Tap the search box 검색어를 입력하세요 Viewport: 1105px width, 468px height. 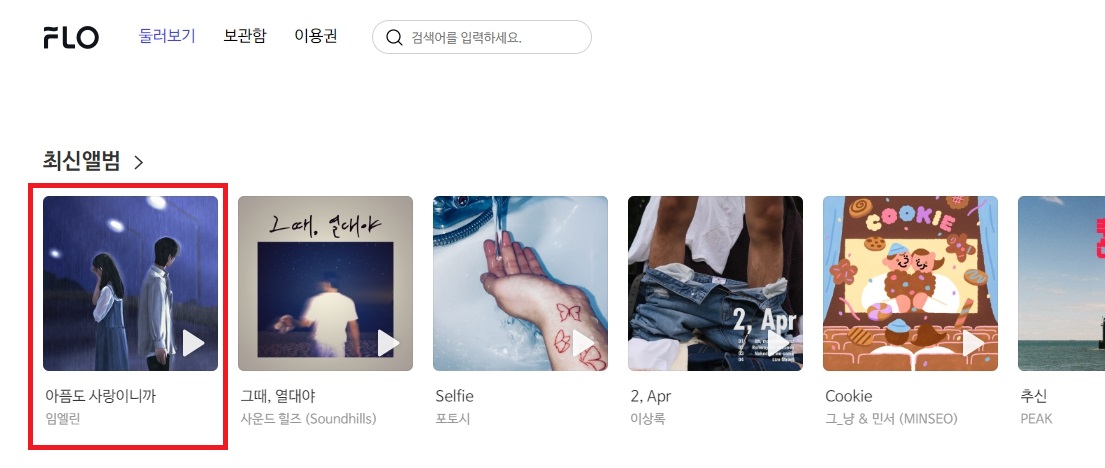coord(490,38)
